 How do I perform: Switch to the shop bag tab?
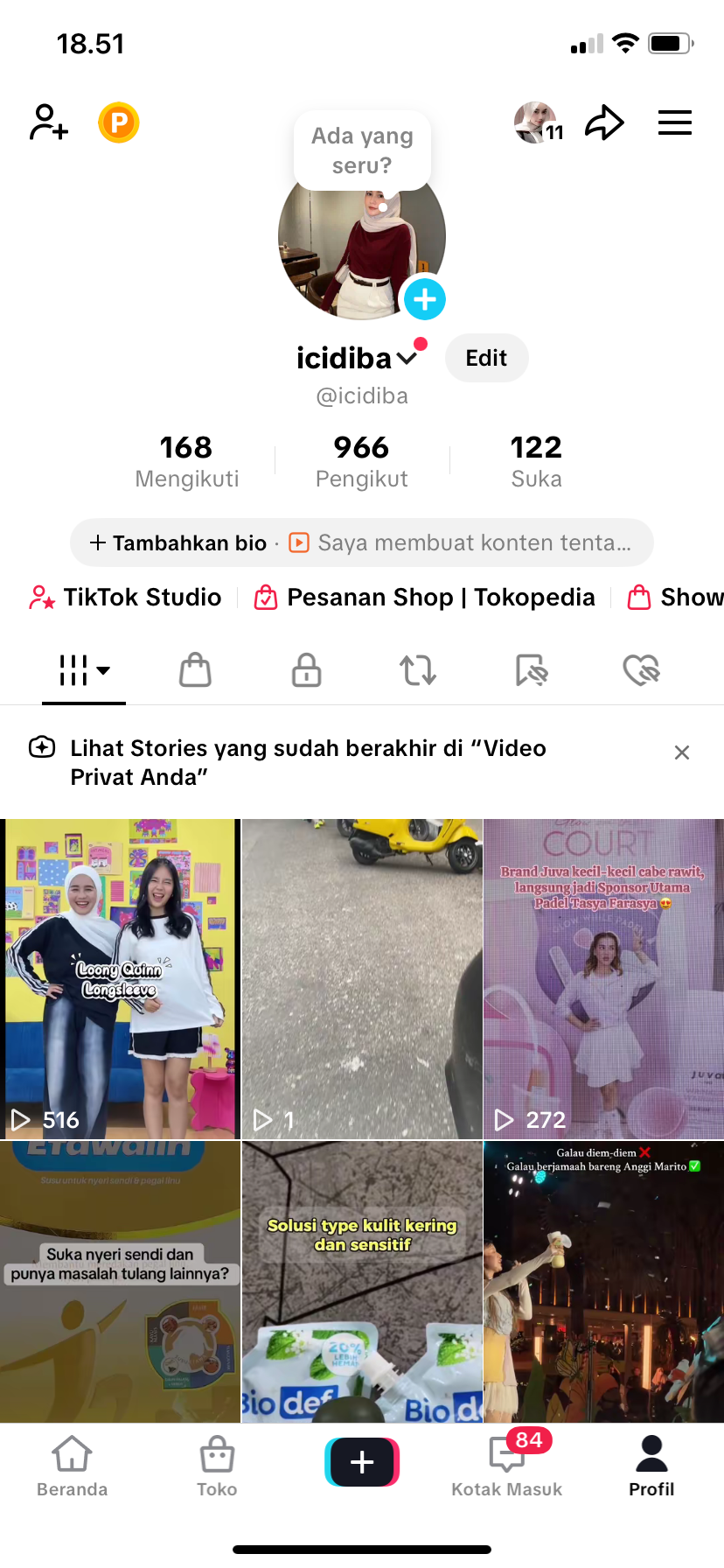pyautogui.click(x=195, y=670)
